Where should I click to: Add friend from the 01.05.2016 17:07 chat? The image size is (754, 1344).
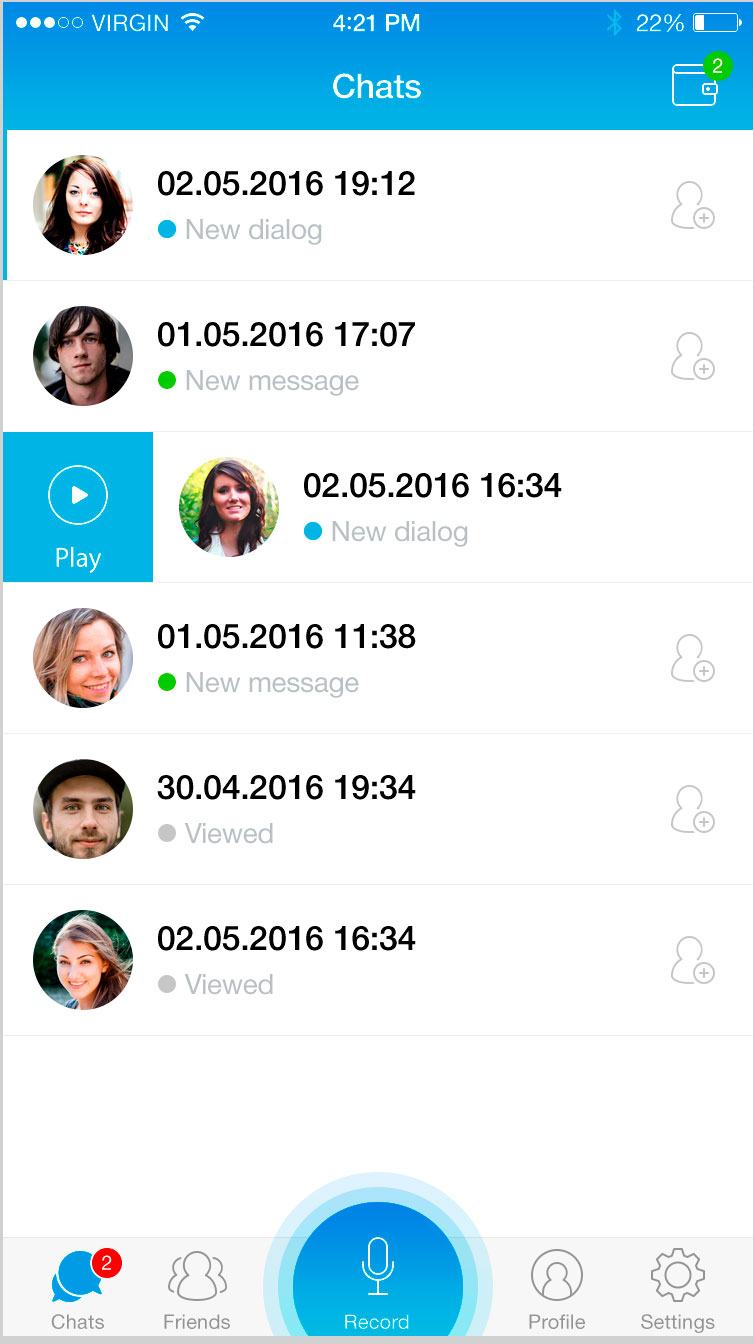(692, 356)
